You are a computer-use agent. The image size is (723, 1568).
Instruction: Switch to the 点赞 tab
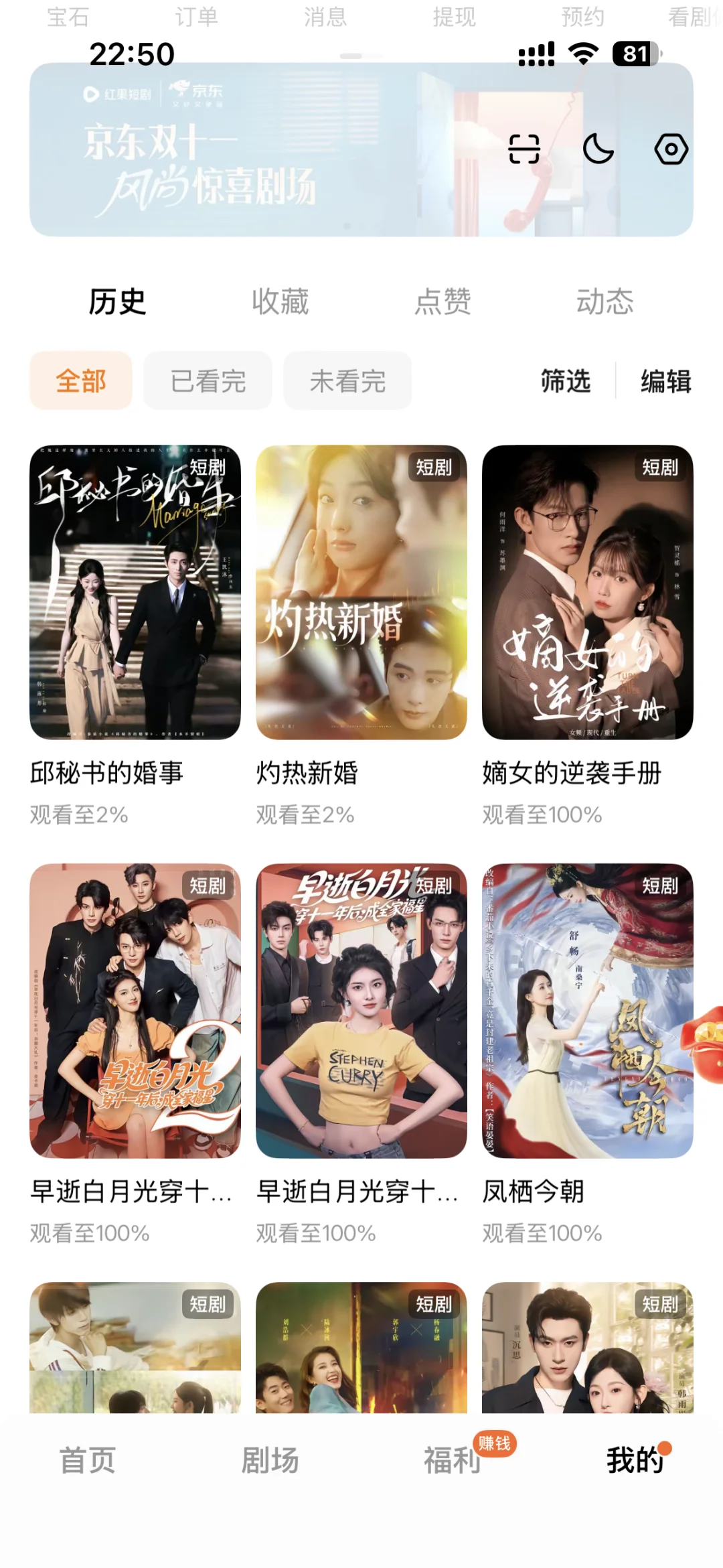click(x=443, y=301)
